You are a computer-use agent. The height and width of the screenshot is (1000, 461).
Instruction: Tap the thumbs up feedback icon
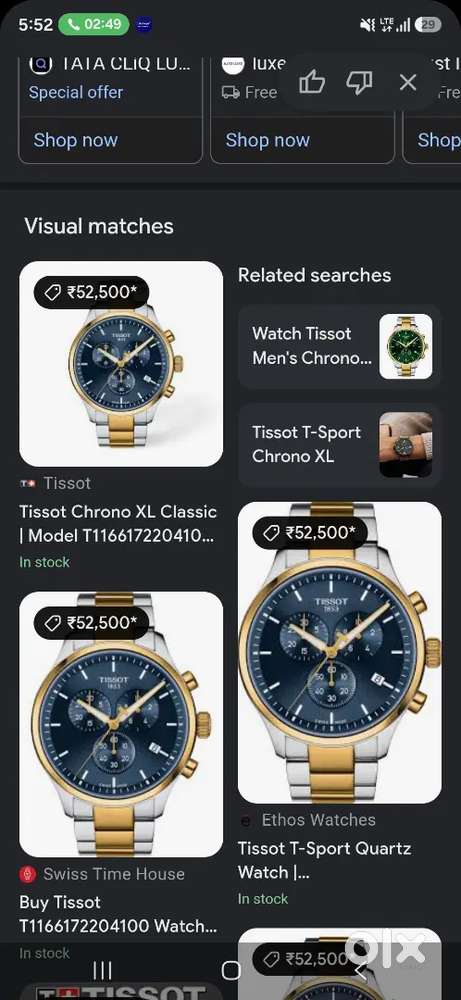pos(312,82)
